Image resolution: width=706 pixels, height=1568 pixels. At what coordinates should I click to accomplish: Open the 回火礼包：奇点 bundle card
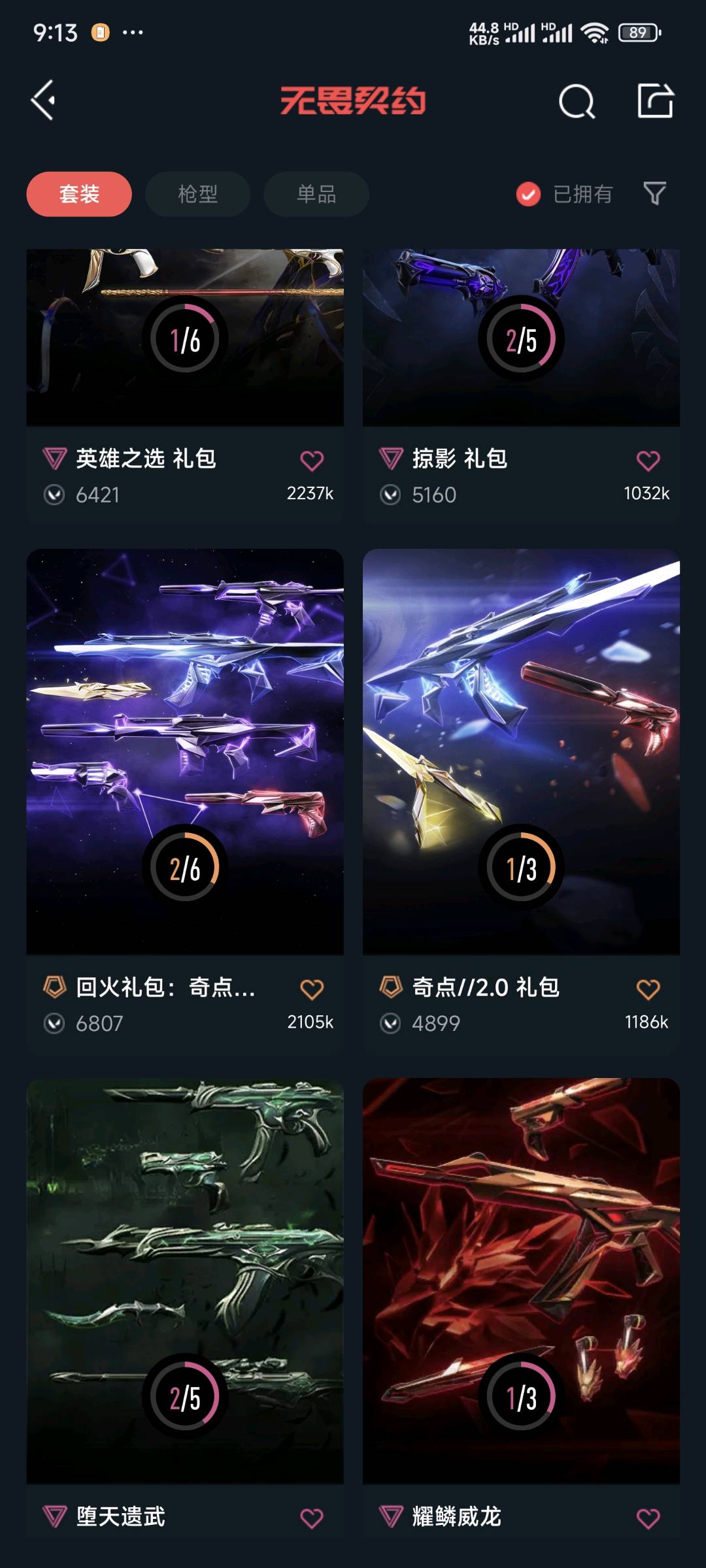pos(185,751)
